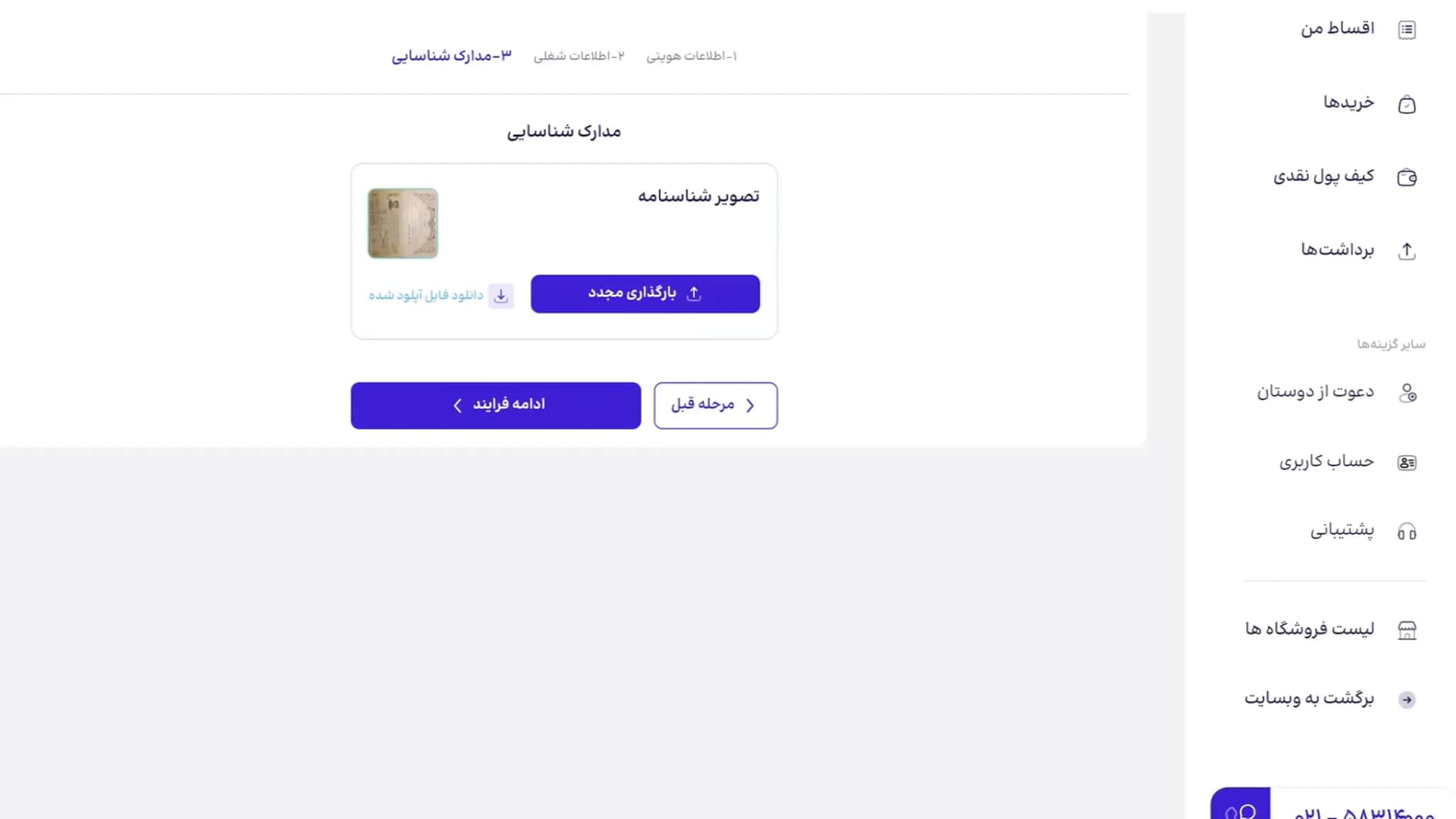
Task: Continue with the ادامه فرایند button
Action: 496,405
